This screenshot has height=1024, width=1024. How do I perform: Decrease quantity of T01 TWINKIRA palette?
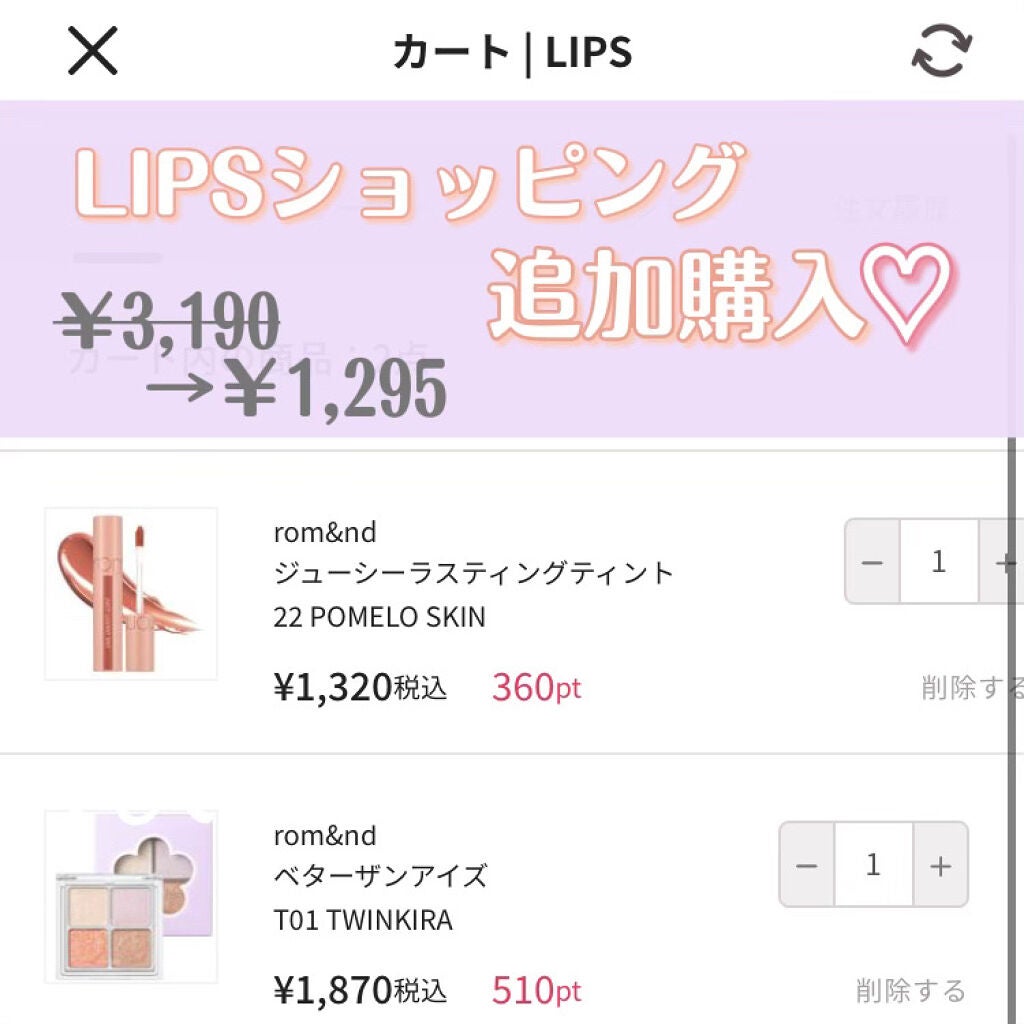click(x=807, y=865)
